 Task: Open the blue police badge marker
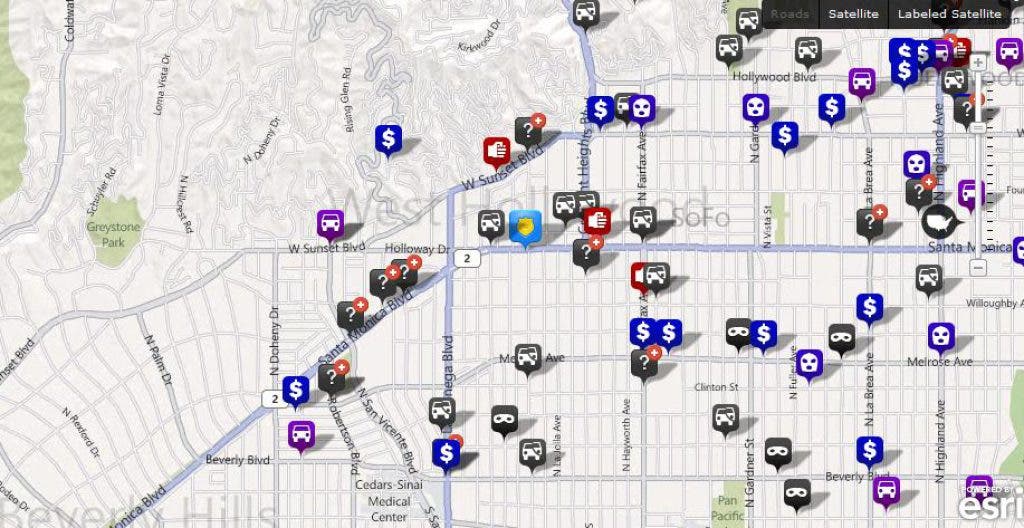click(x=522, y=225)
